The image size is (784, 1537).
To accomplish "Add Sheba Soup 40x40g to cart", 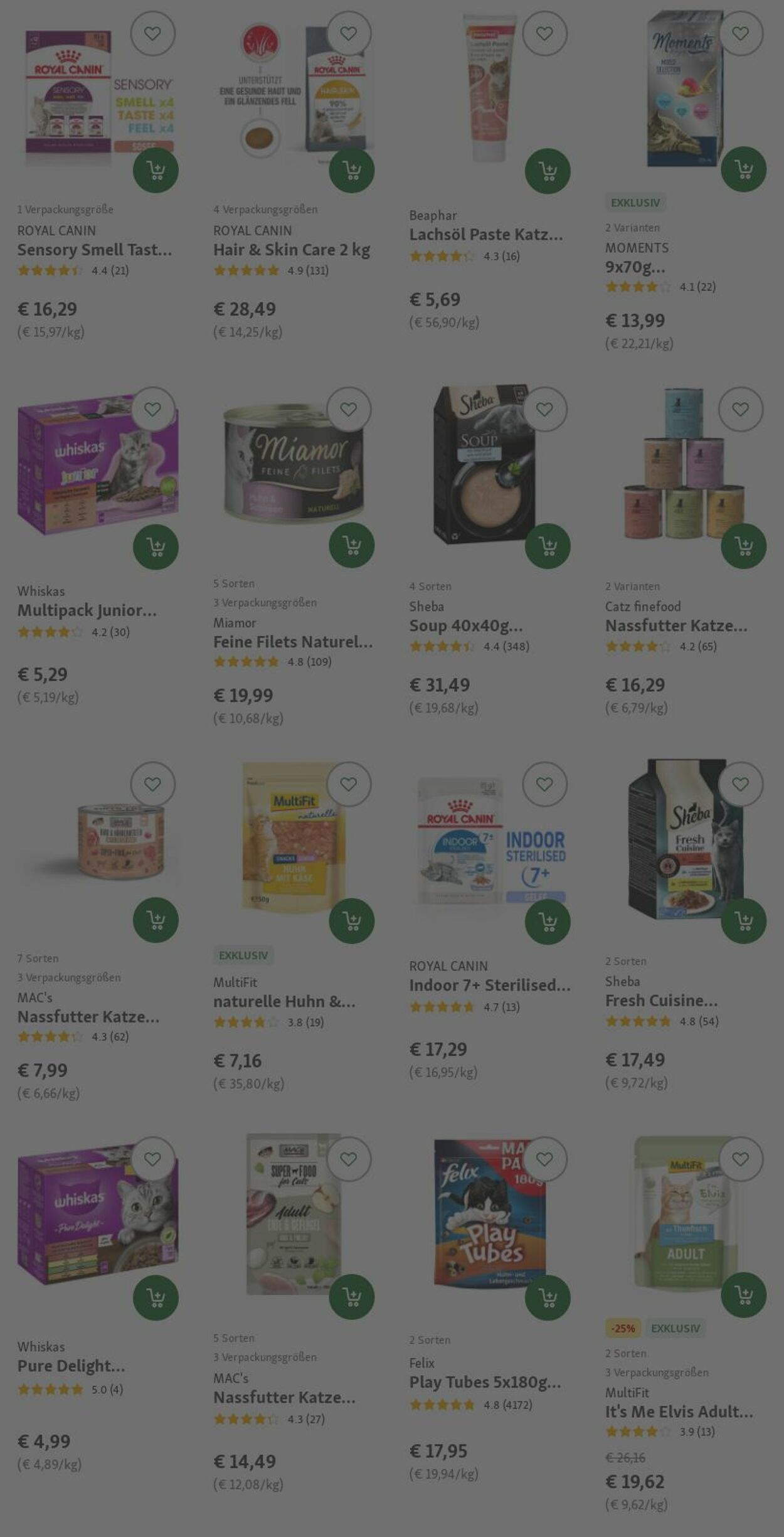I will coord(547,546).
